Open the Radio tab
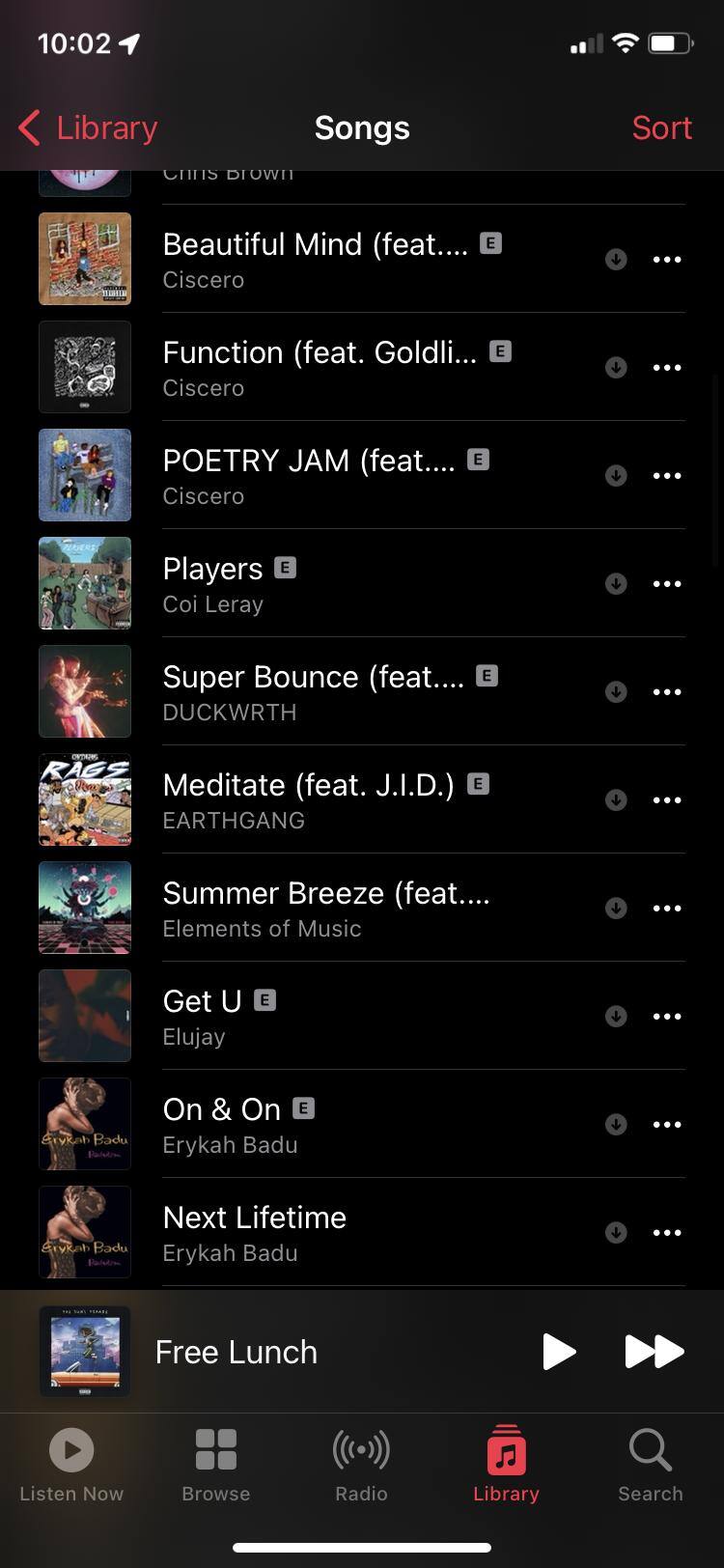Image resolution: width=724 pixels, height=1568 pixels. pyautogui.click(x=361, y=1466)
